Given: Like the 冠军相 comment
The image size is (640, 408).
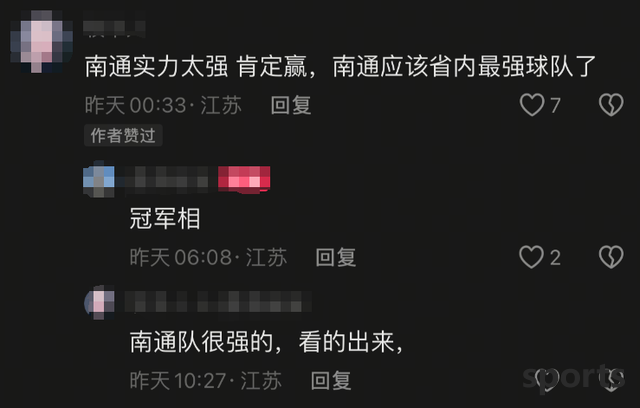Looking at the screenshot, I should pos(532,258).
